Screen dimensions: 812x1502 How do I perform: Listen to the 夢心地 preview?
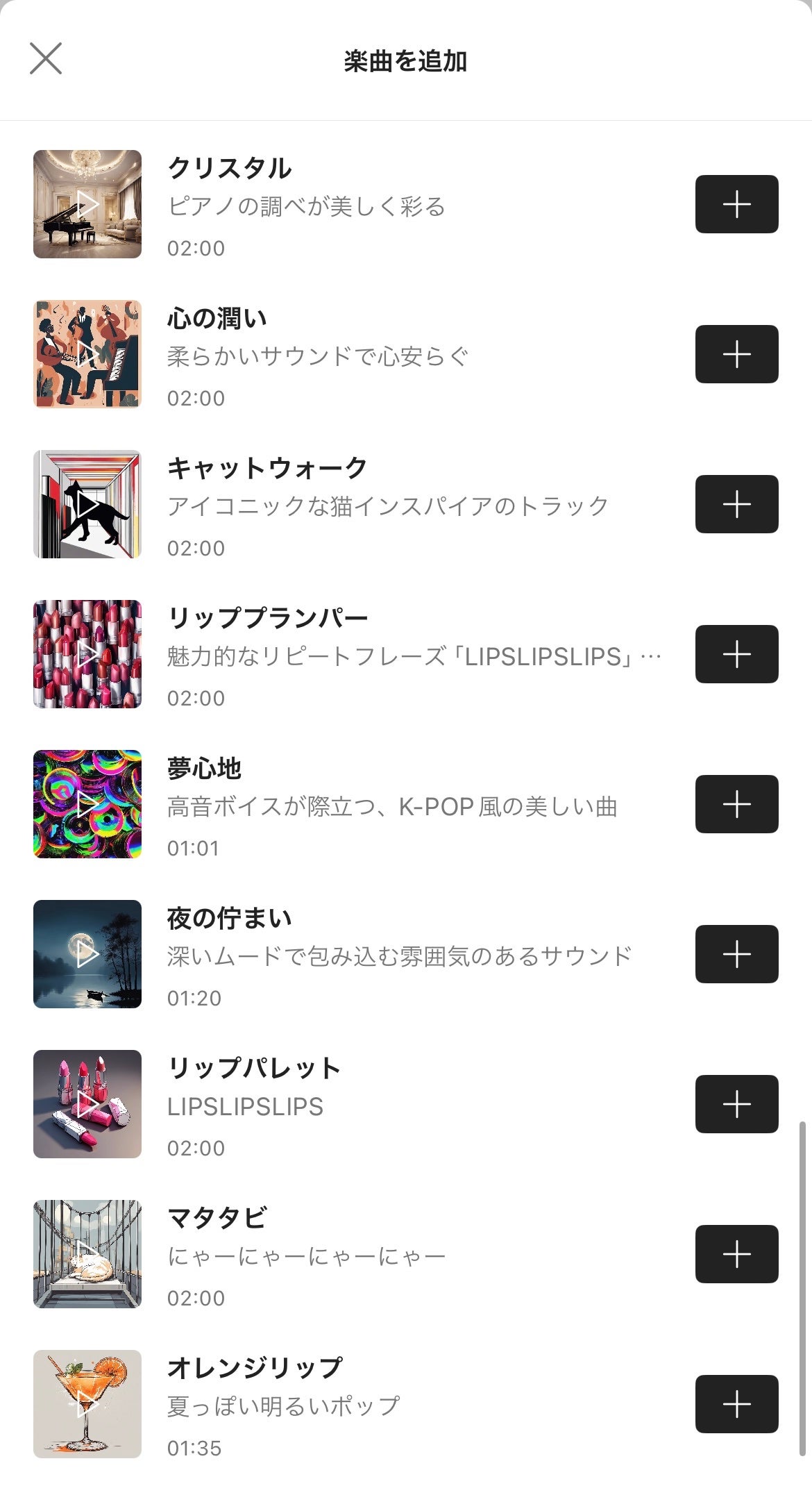click(87, 804)
